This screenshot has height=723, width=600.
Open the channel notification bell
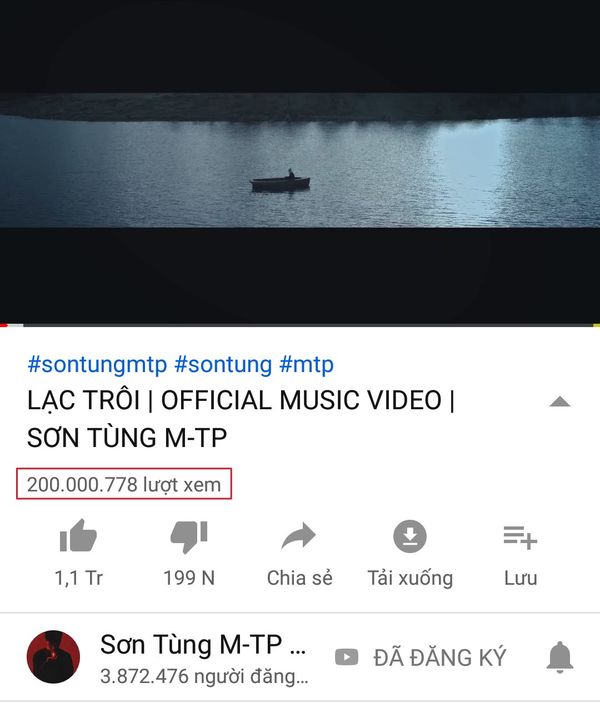pos(560,657)
